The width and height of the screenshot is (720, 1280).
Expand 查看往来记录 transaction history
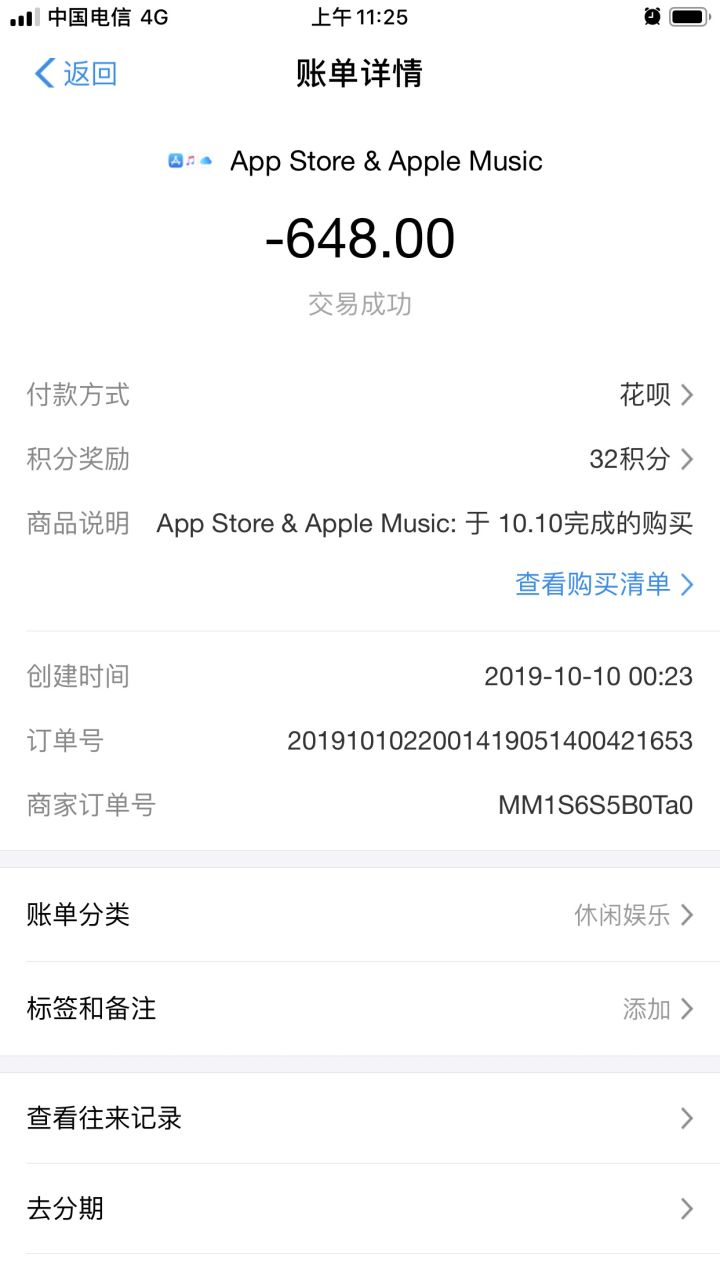point(360,1118)
